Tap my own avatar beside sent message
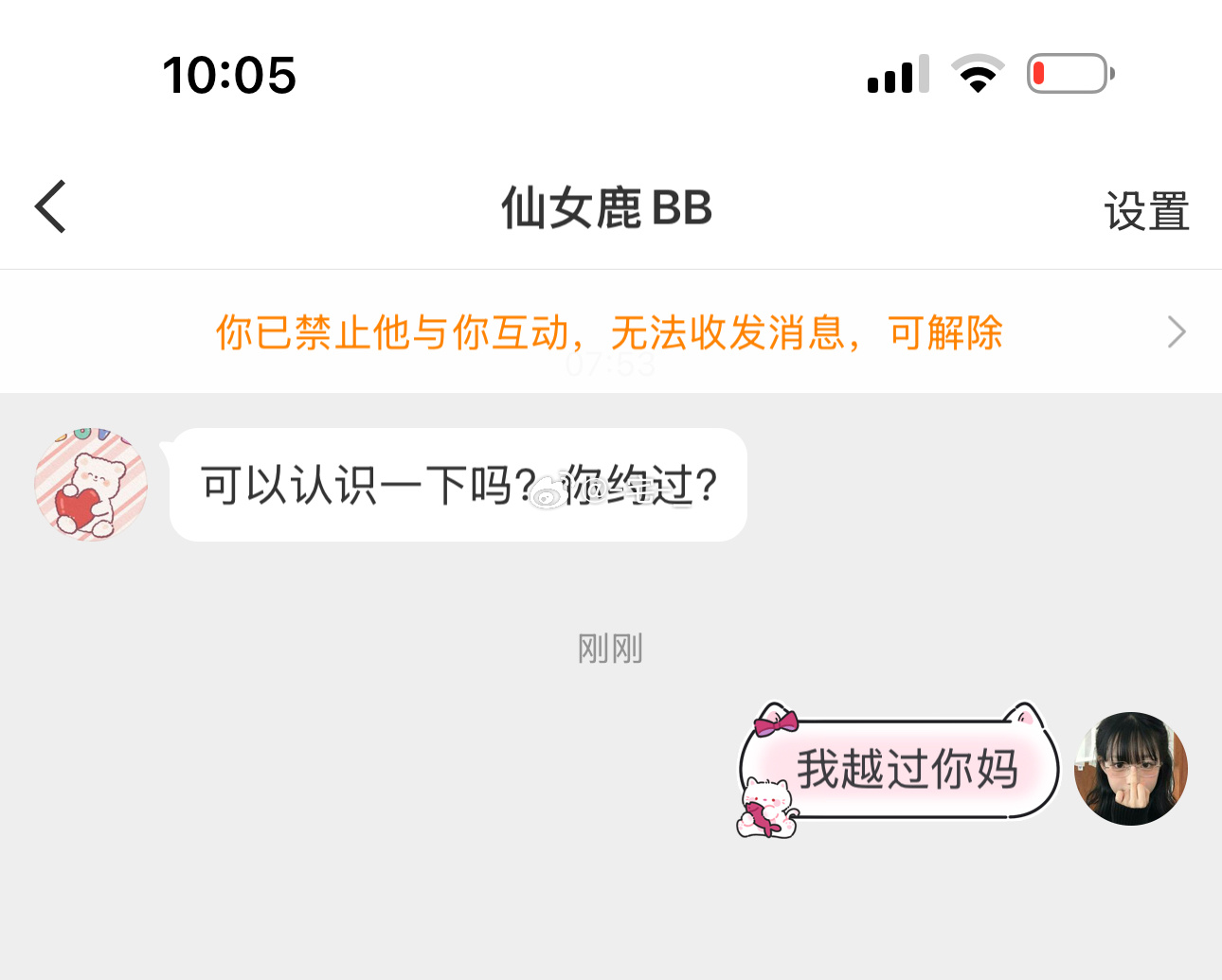The height and width of the screenshot is (980, 1222). [x=1130, y=768]
